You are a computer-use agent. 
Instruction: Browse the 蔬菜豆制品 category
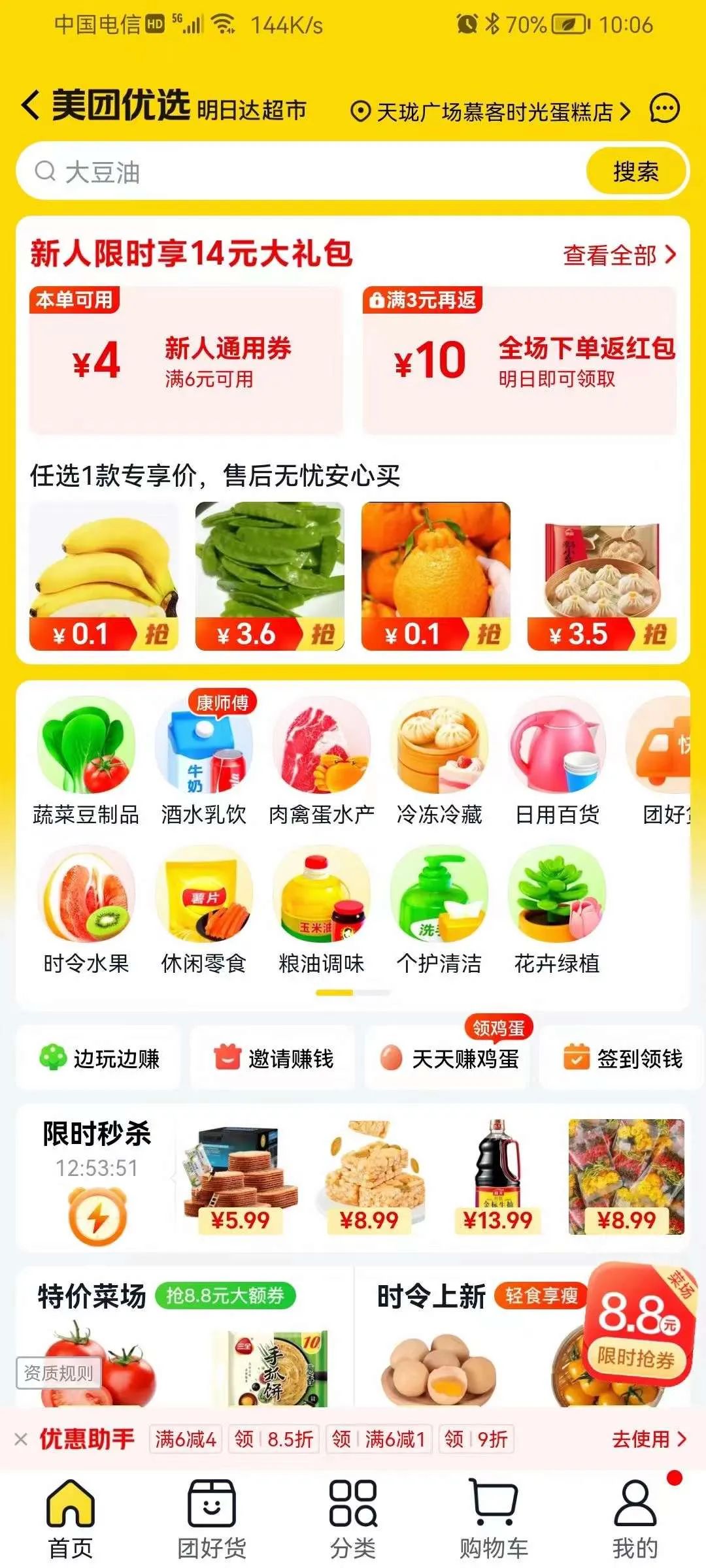point(86,762)
